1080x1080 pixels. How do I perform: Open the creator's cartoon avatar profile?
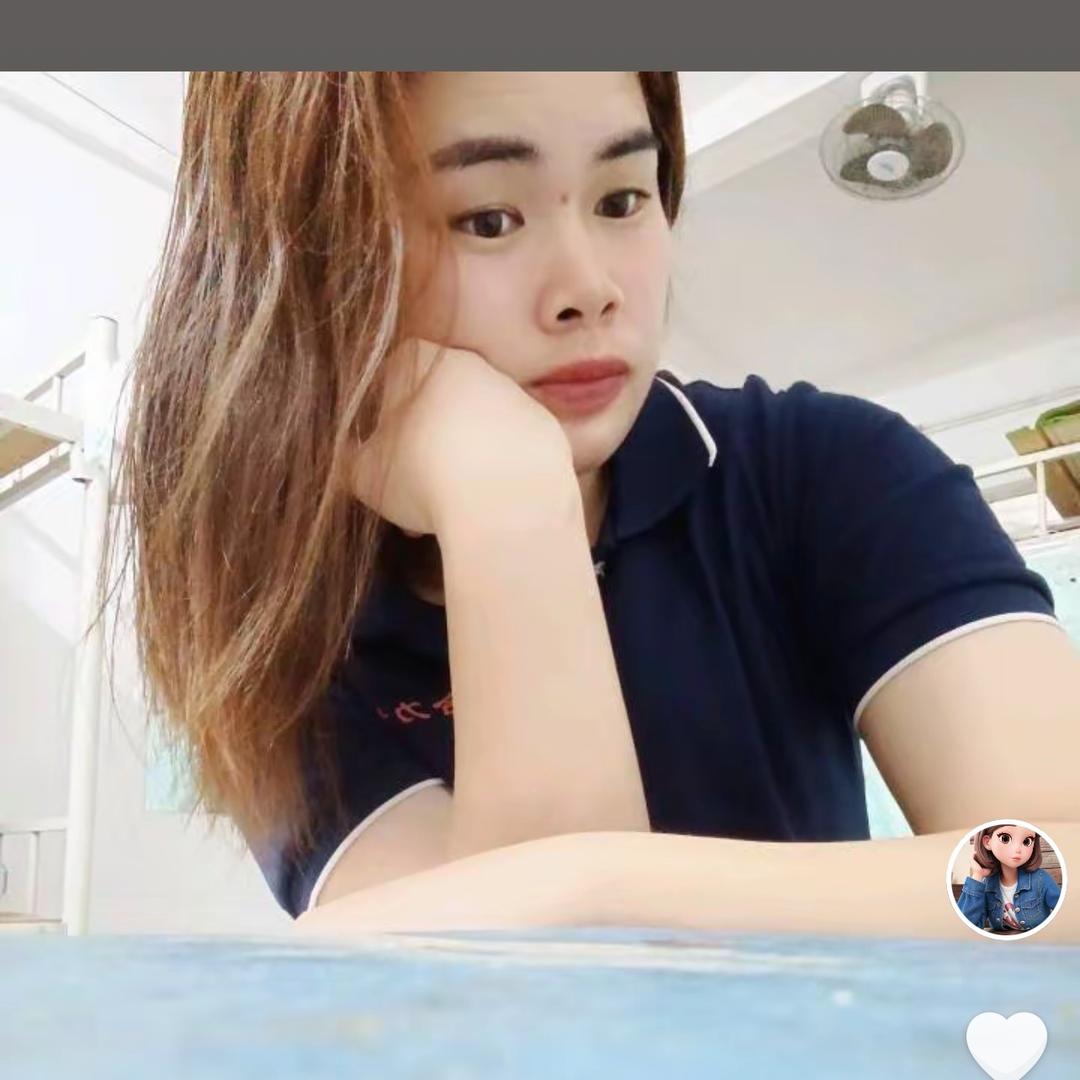1006,880
